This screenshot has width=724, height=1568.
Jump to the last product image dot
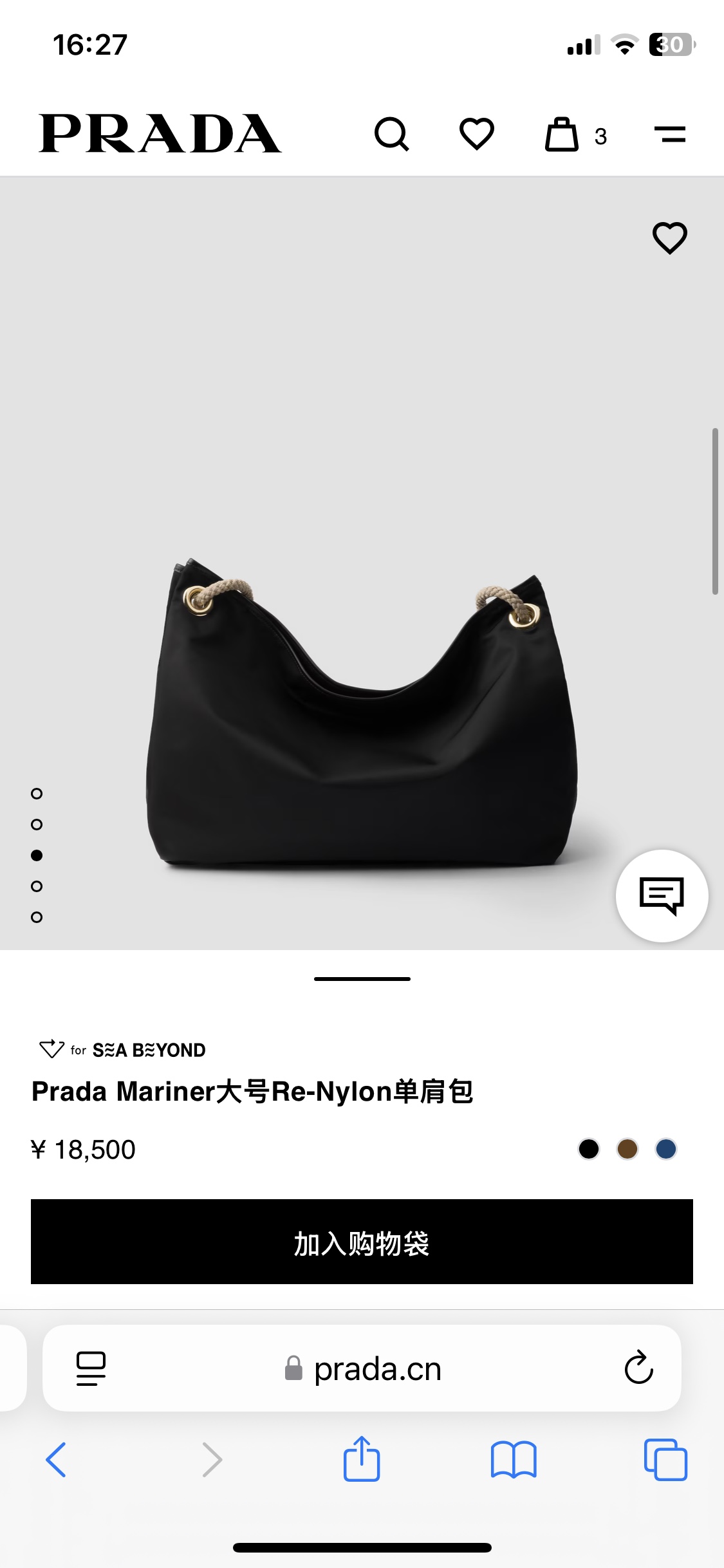click(x=37, y=917)
